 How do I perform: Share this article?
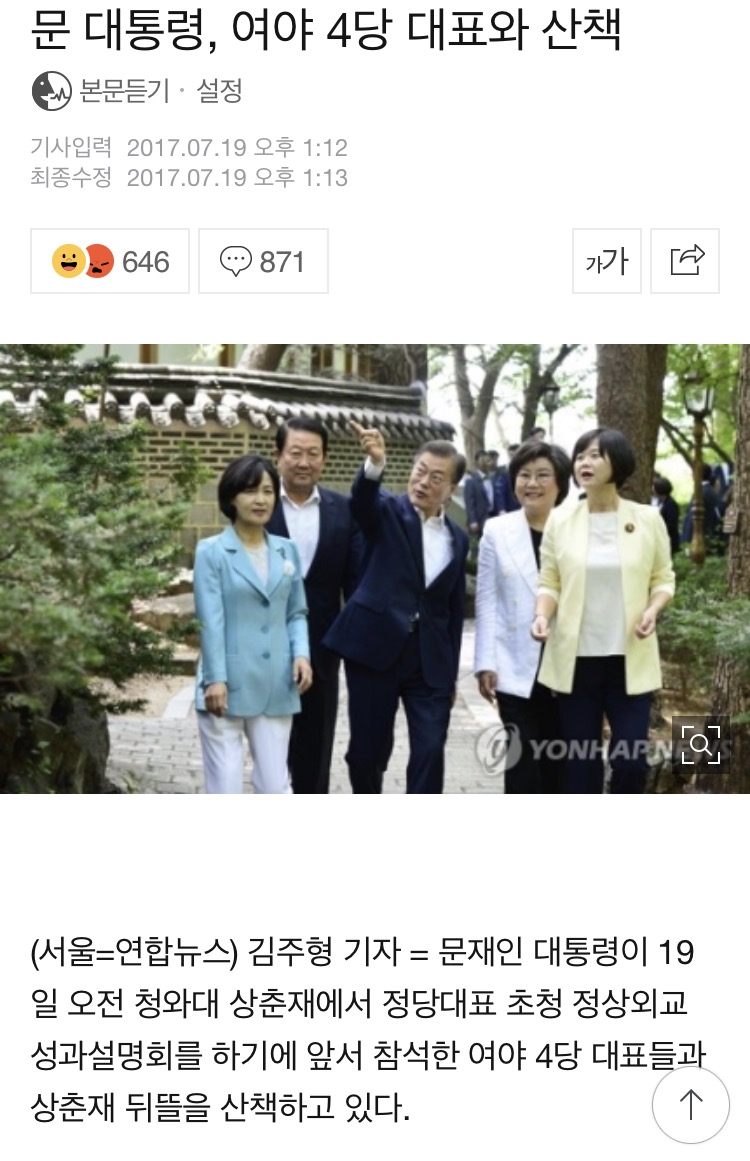click(x=685, y=262)
